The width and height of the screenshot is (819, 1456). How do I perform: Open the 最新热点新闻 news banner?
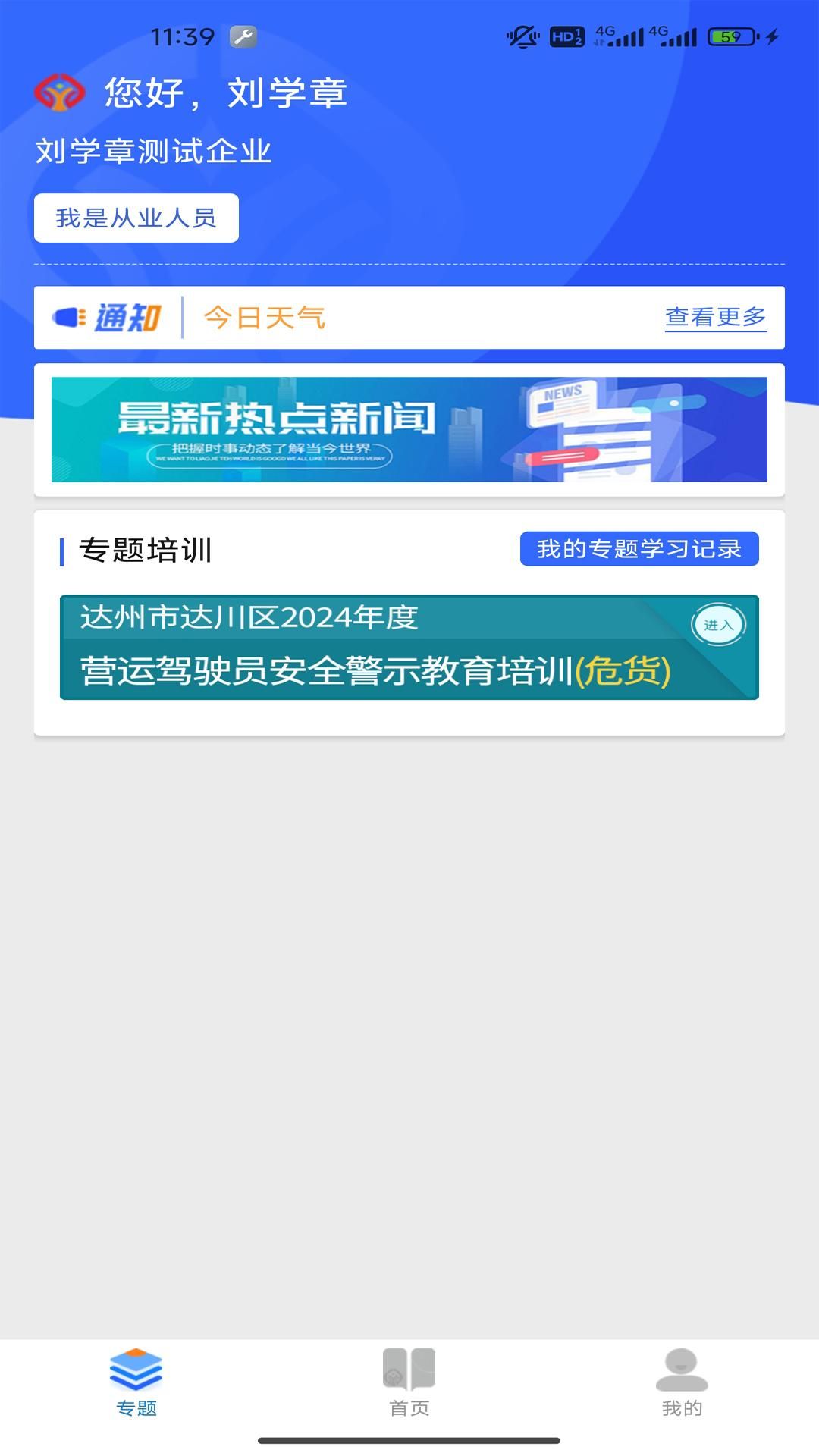[x=409, y=430]
